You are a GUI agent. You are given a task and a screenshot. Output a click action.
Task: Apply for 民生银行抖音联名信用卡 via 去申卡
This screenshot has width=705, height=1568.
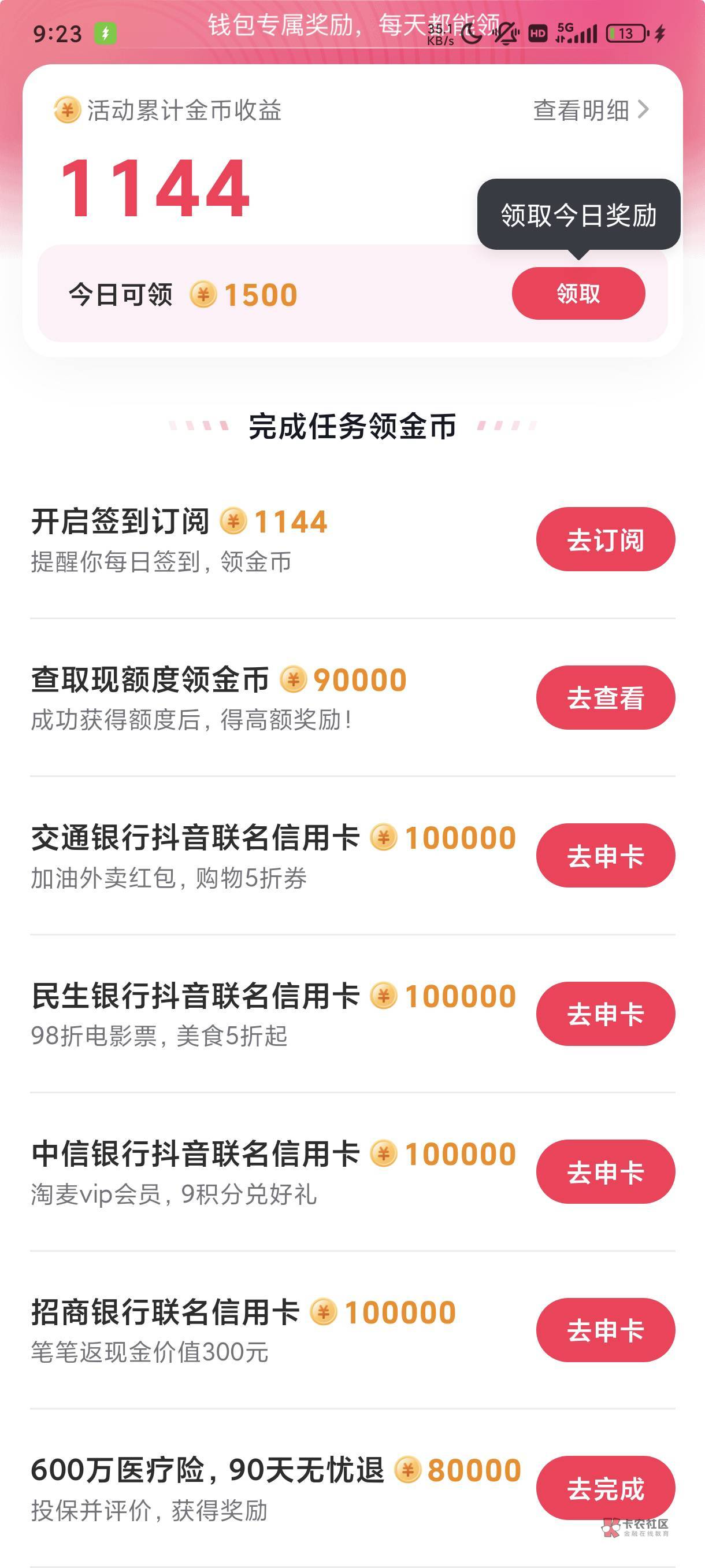click(605, 1014)
